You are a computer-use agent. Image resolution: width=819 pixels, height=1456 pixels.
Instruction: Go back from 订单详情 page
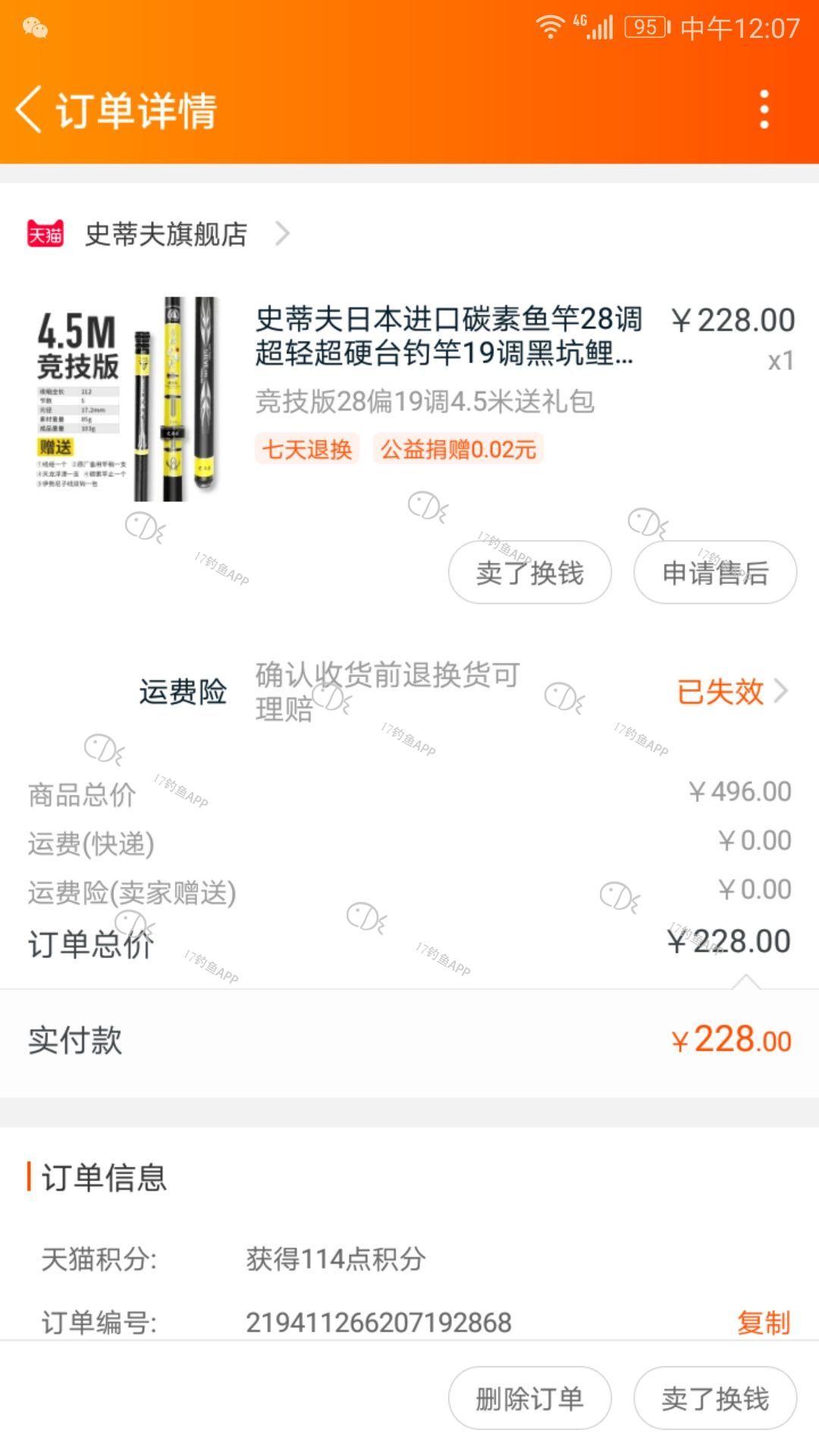coord(30,110)
